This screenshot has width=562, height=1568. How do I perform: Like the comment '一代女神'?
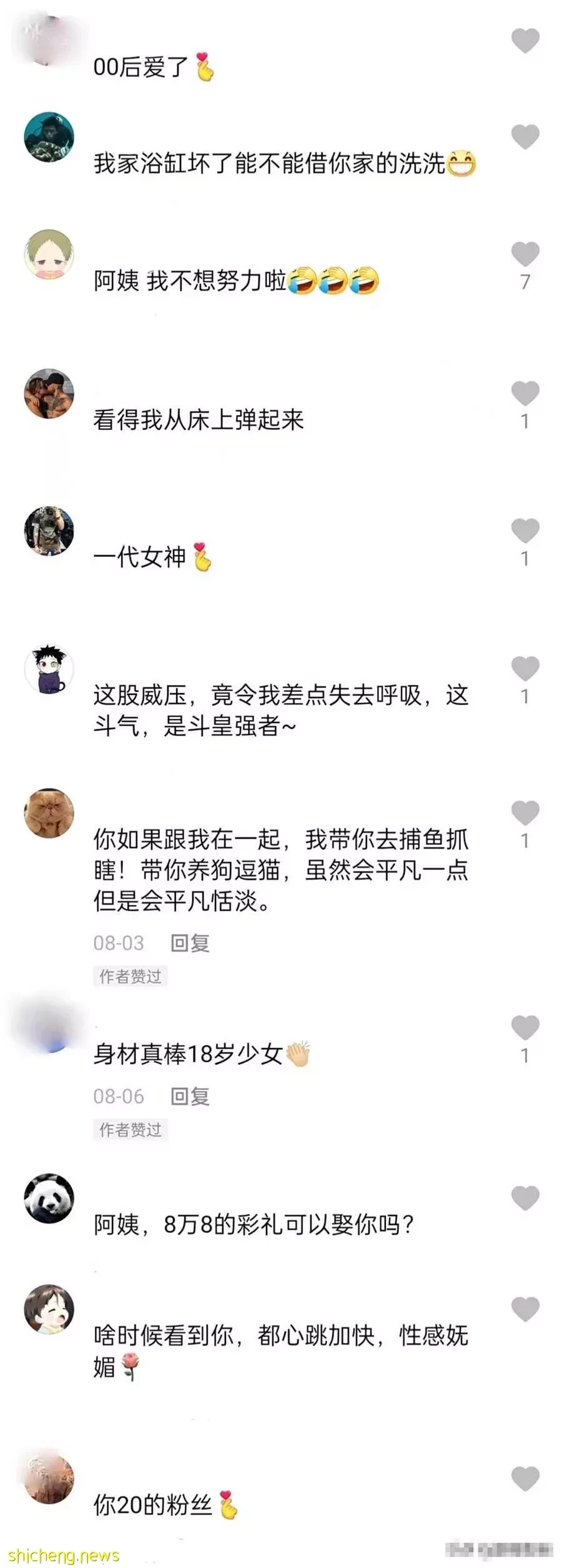[x=525, y=531]
